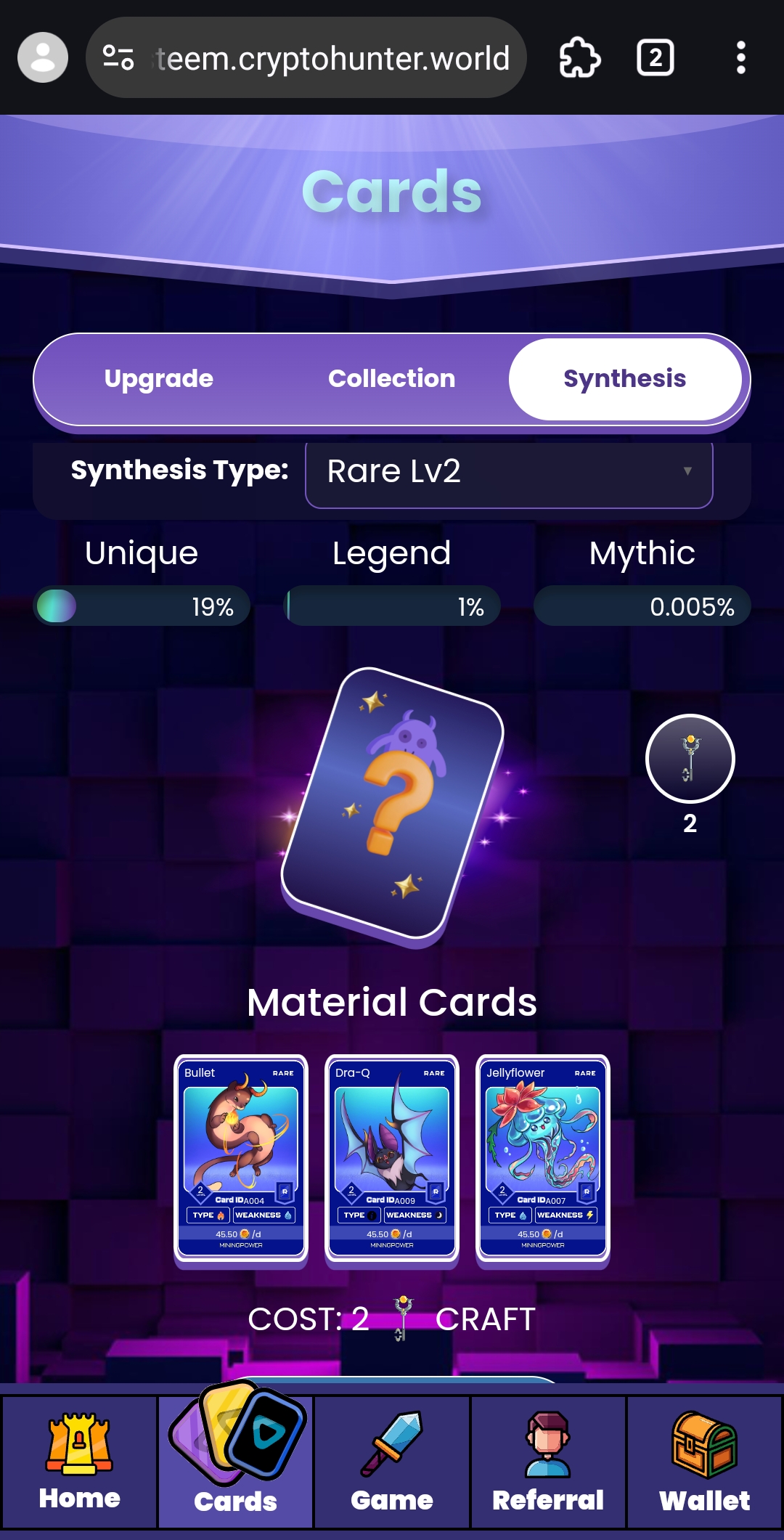Open the Game section
The image size is (784, 1540).
(x=392, y=1462)
